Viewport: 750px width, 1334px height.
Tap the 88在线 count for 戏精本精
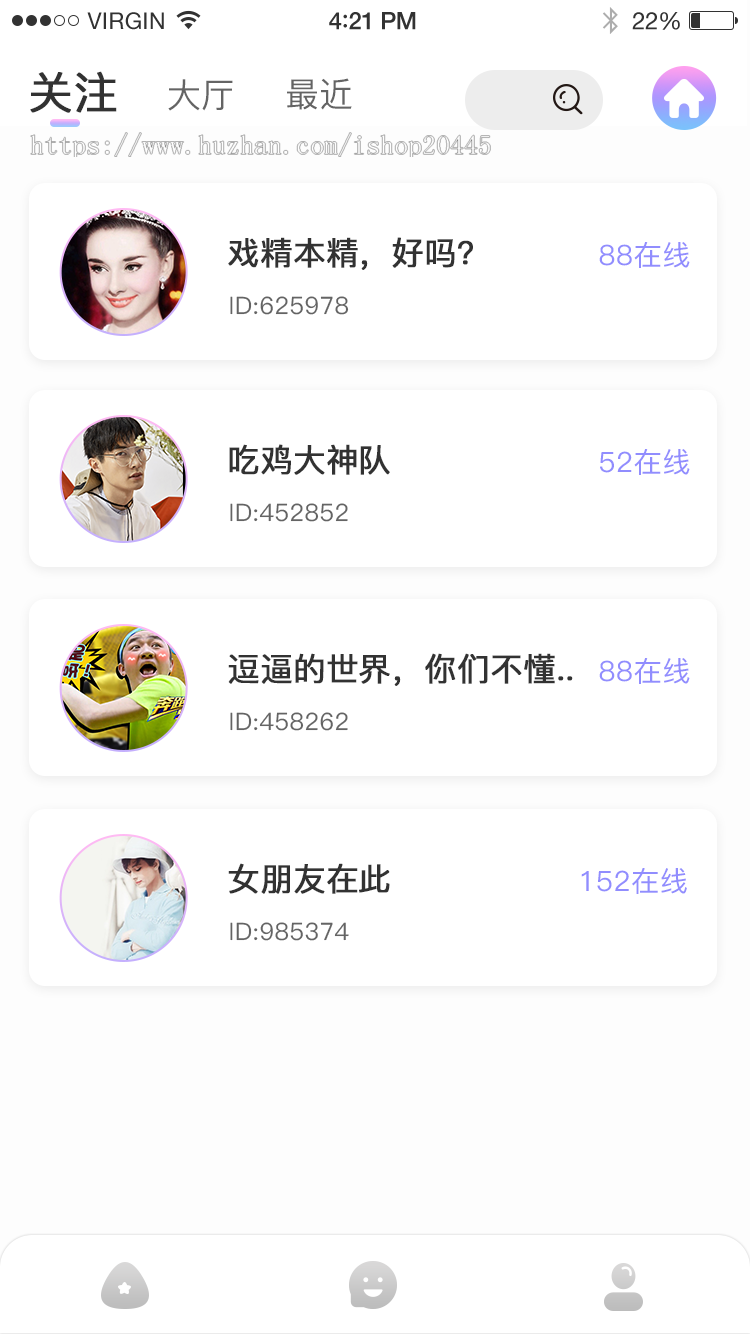[644, 257]
